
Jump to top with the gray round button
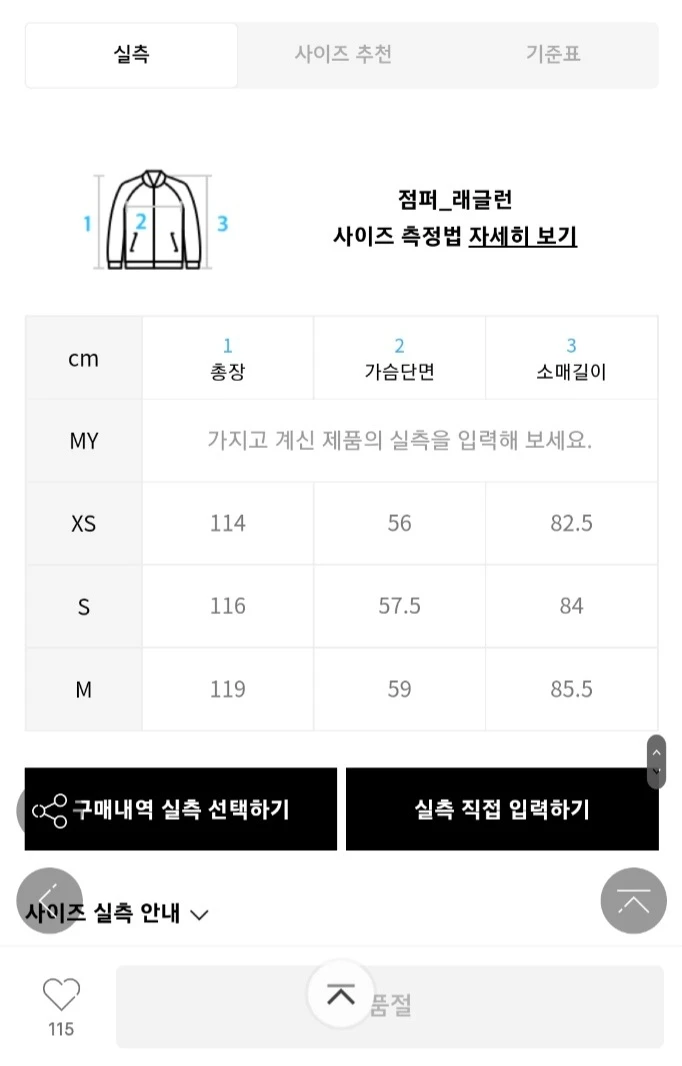[633, 901]
